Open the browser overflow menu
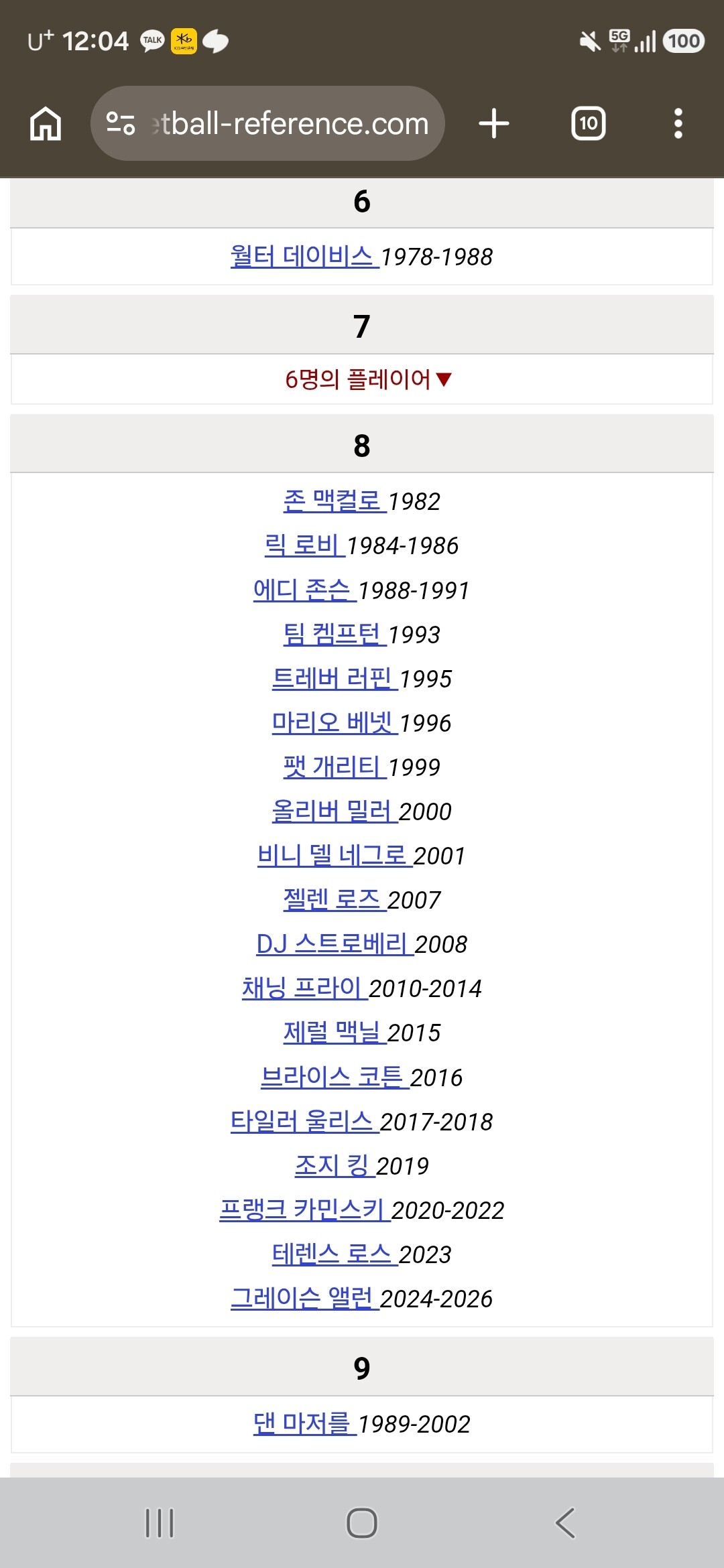The image size is (724, 1568). tap(678, 124)
